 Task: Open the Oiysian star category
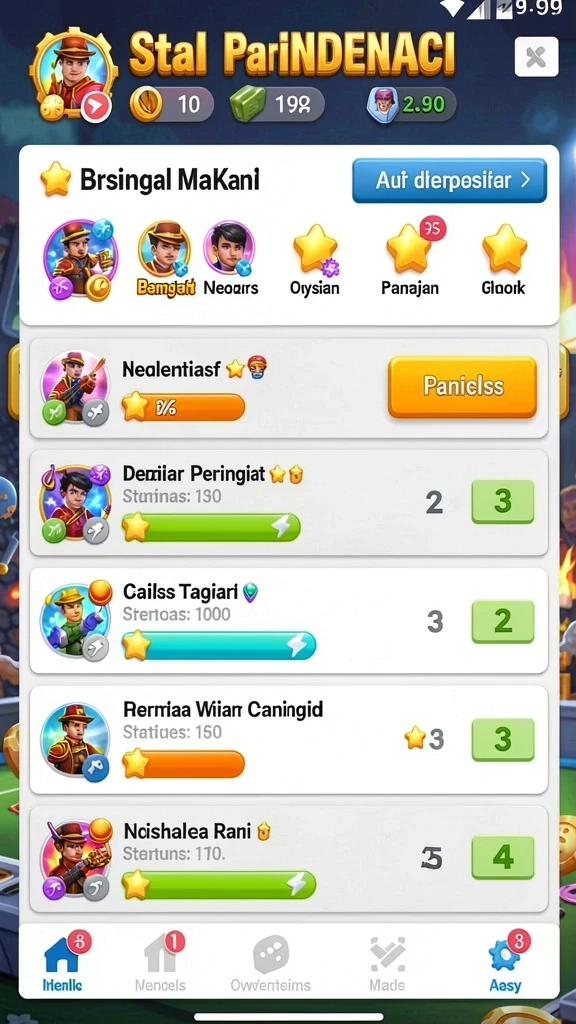pyautogui.click(x=315, y=259)
